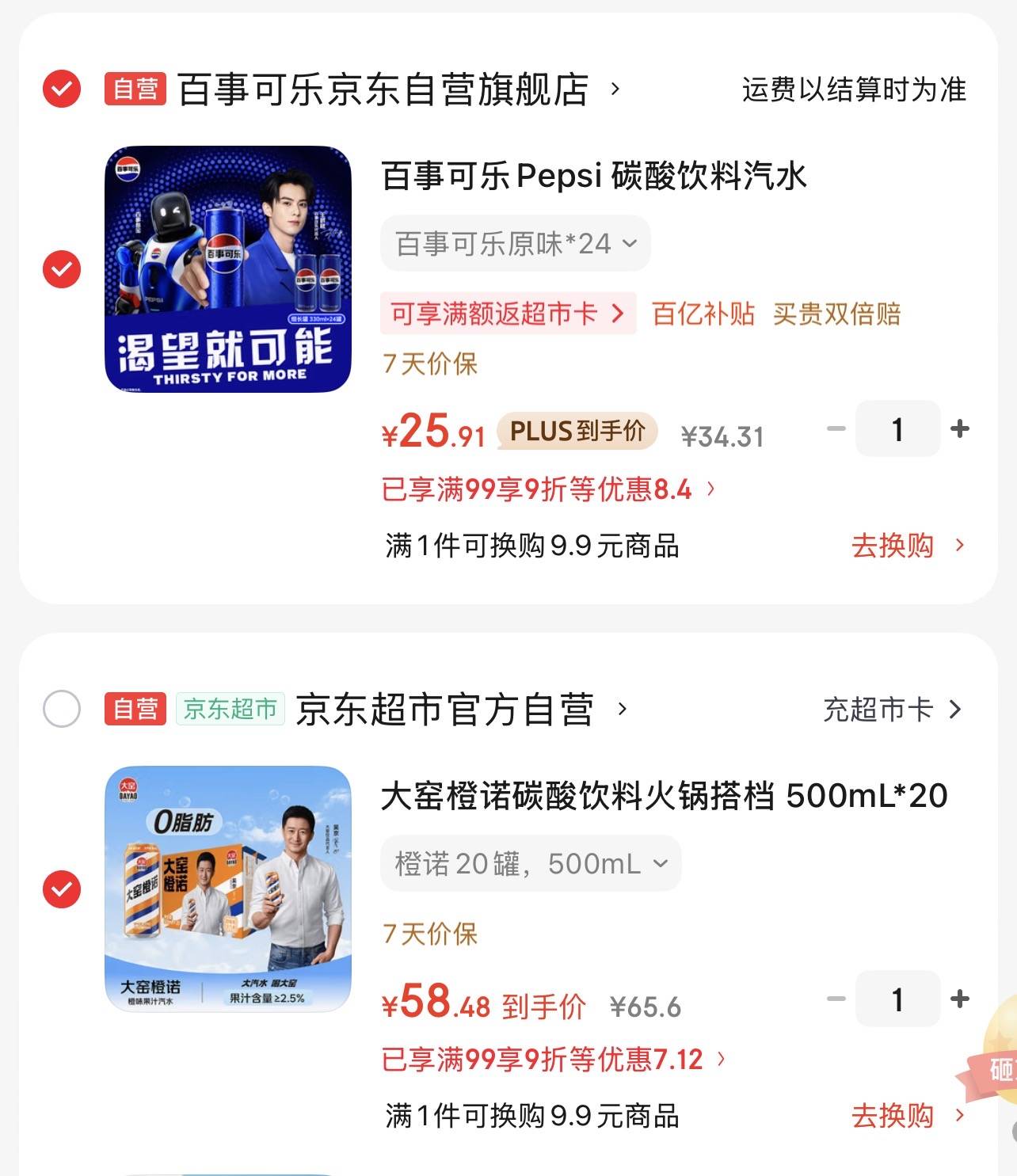The image size is (1017, 1176).
Task: Increase the Pepsi quantity by one
Action: (960, 429)
